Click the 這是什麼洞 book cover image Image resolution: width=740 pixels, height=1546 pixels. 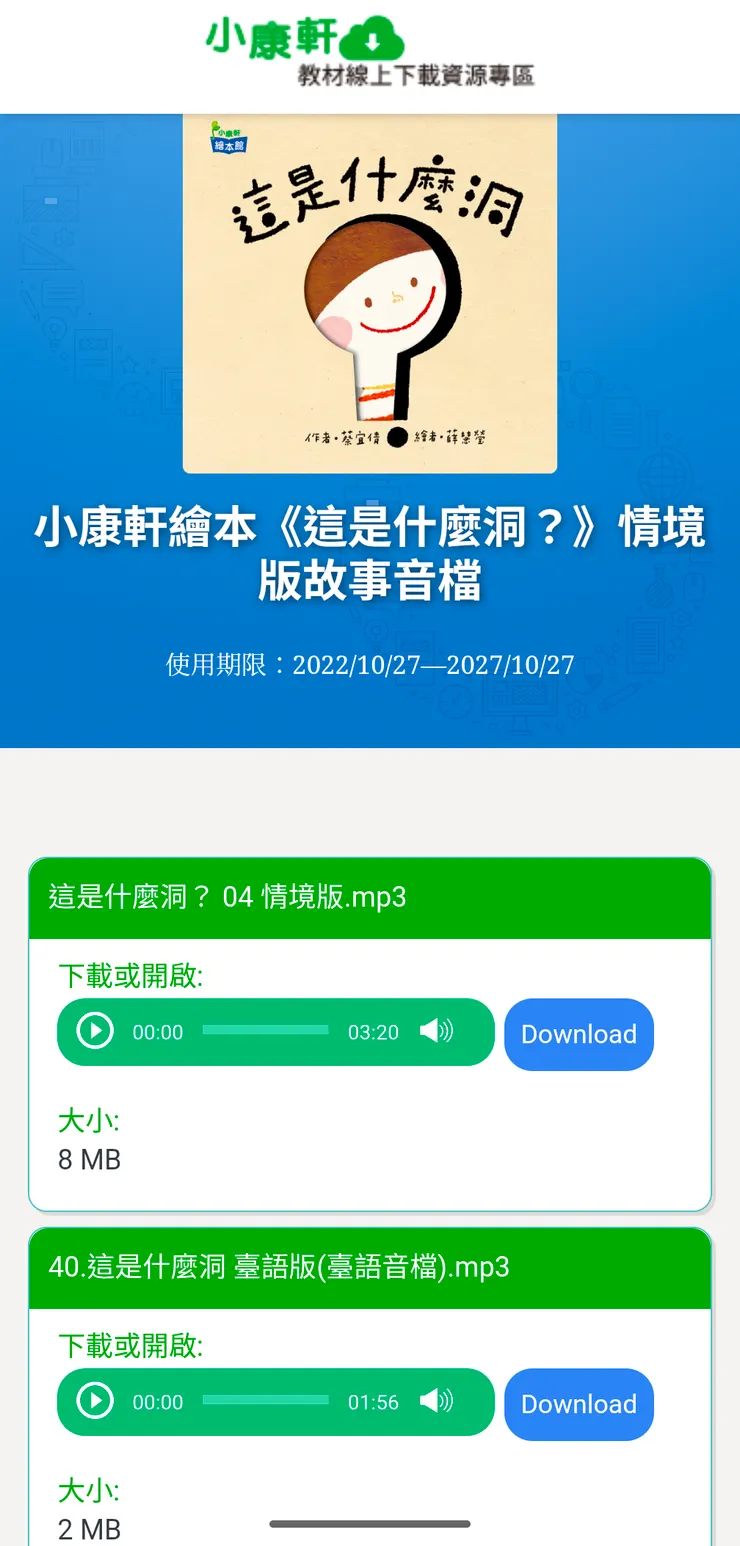click(x=370, y=293)
